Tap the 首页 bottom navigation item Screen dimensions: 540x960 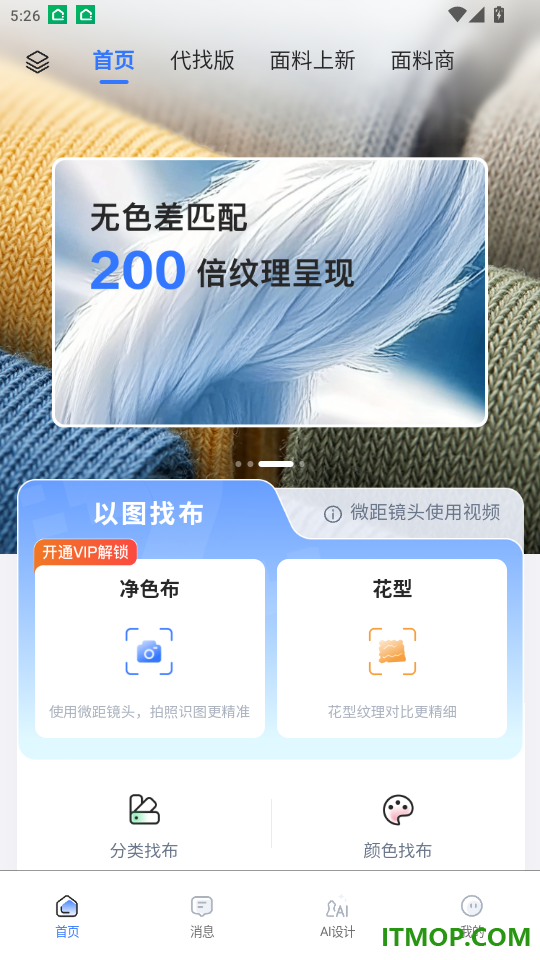pyautogui.click(x=67, y=917)
